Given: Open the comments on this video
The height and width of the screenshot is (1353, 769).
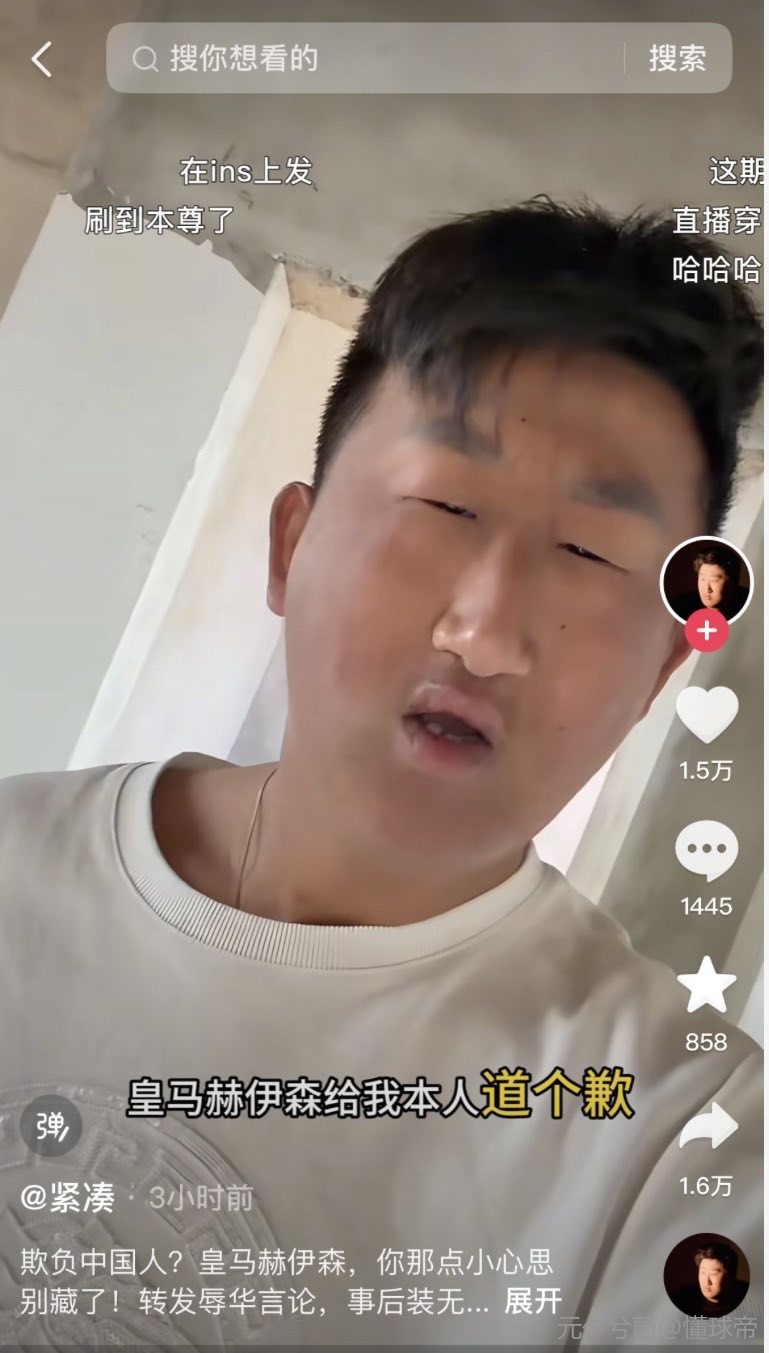Looking at the screenshot, I should pyautogui.click(x=706, y=852).
